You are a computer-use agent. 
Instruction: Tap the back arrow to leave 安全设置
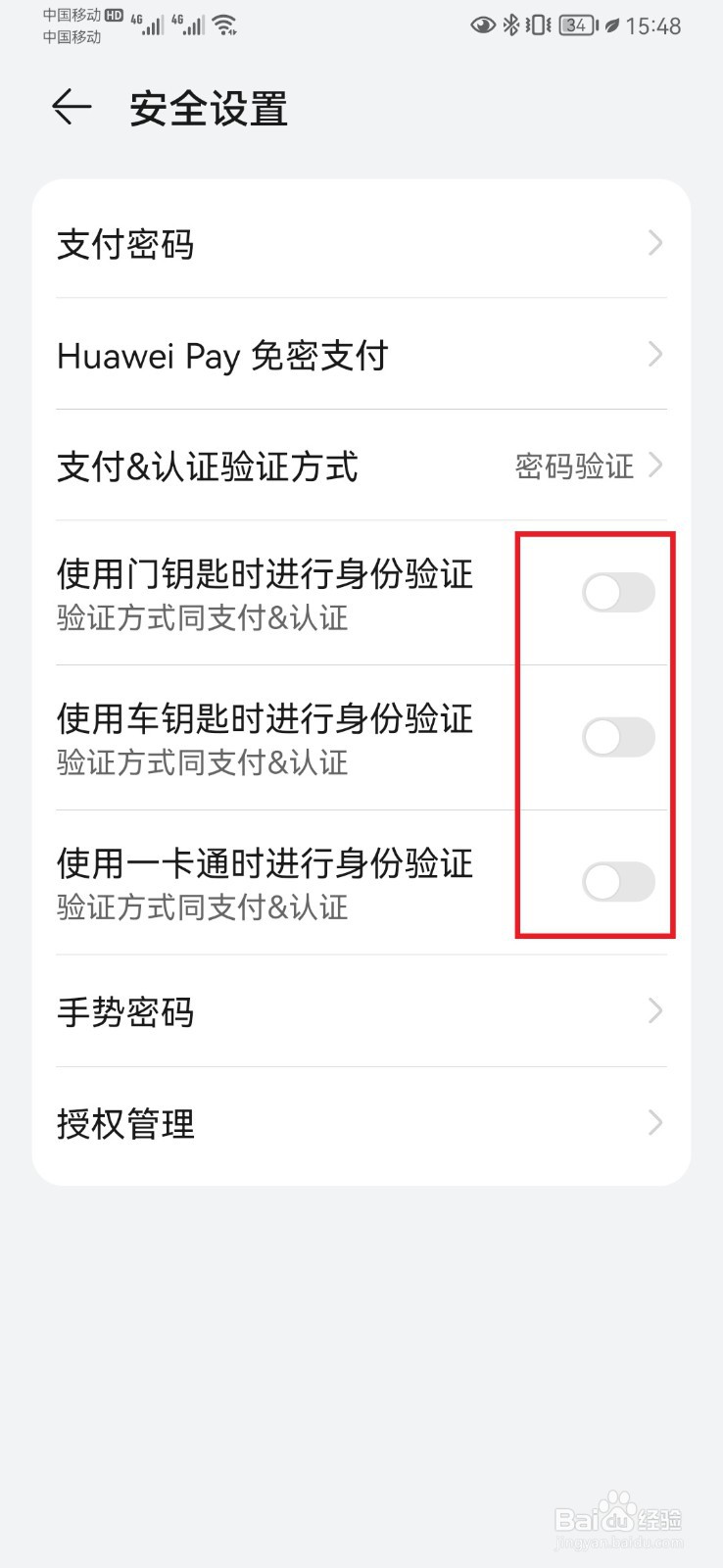pyautogui.click(x=71, y=108)
